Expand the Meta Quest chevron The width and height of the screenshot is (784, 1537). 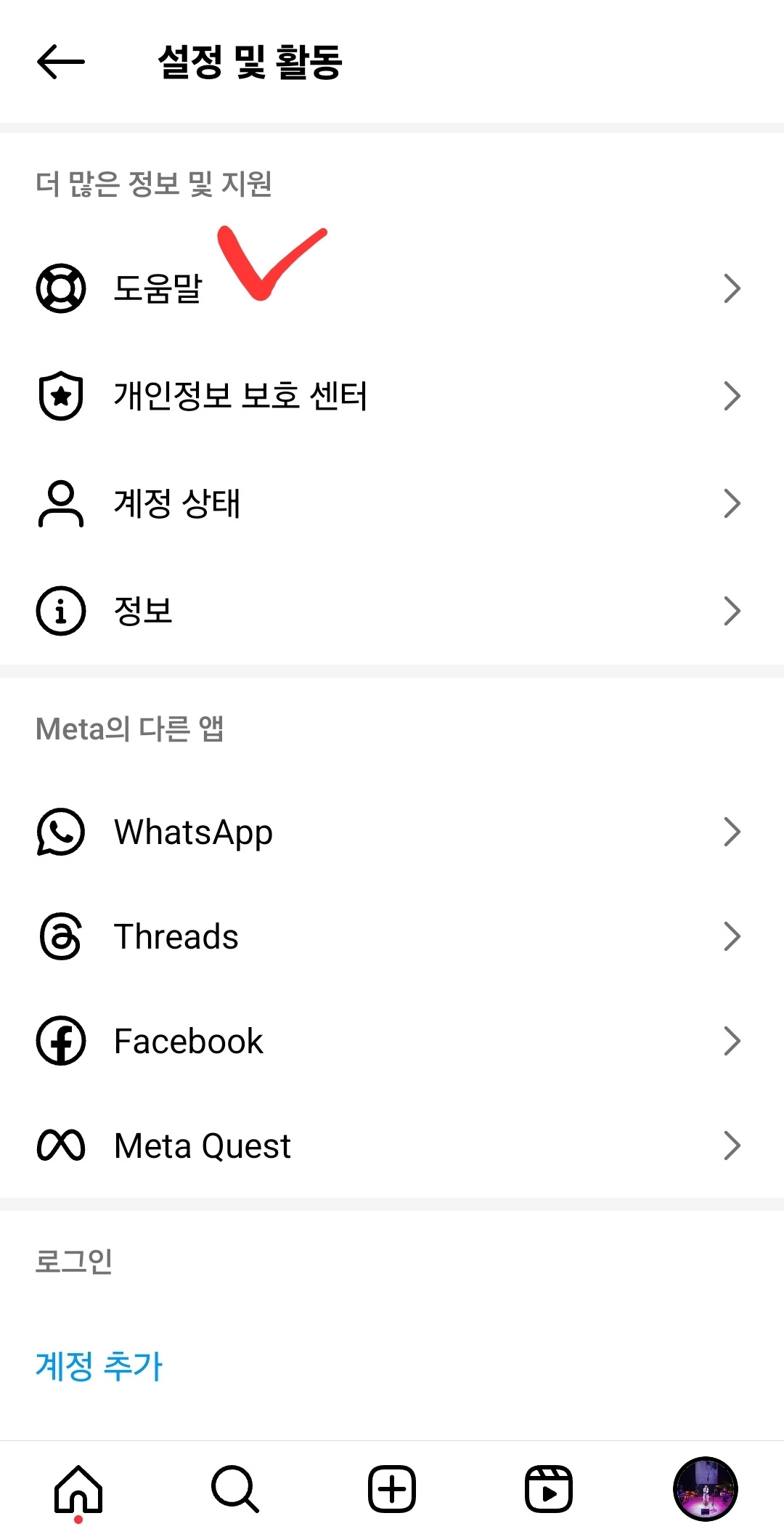733,1145
